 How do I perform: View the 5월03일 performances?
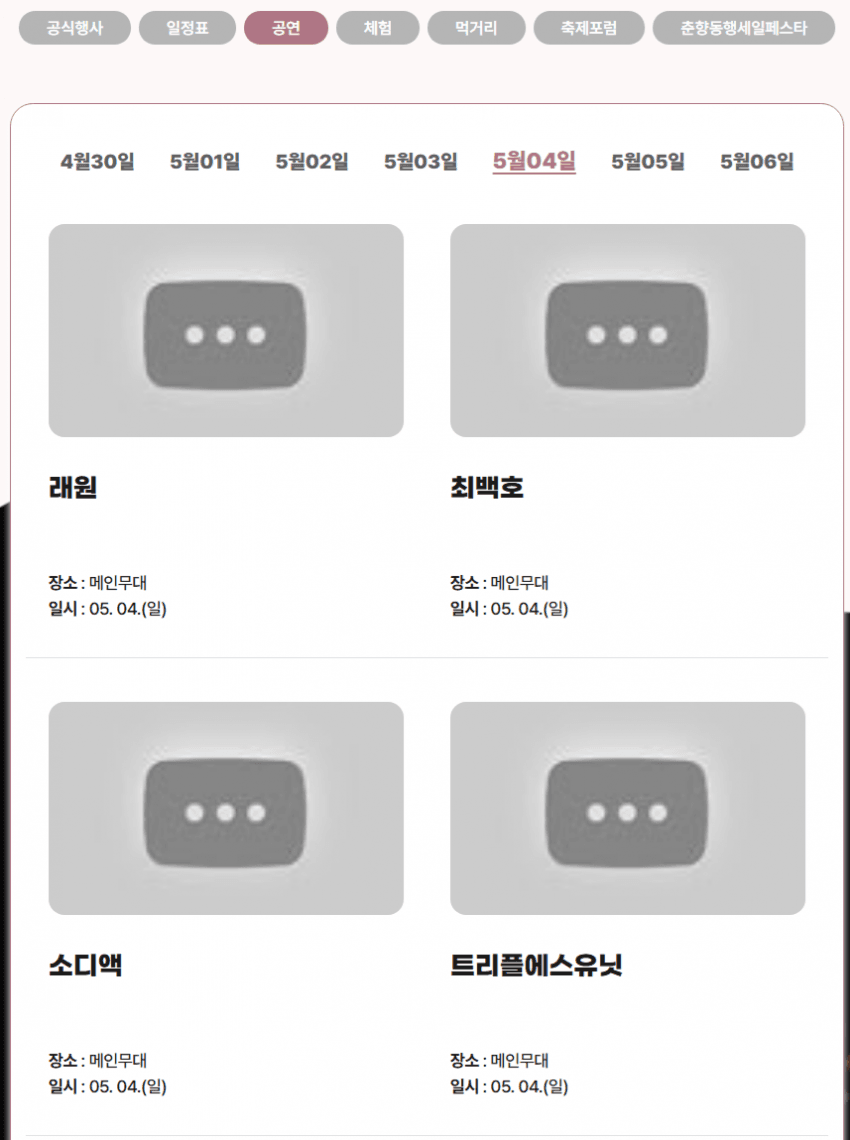pos(421,161)
